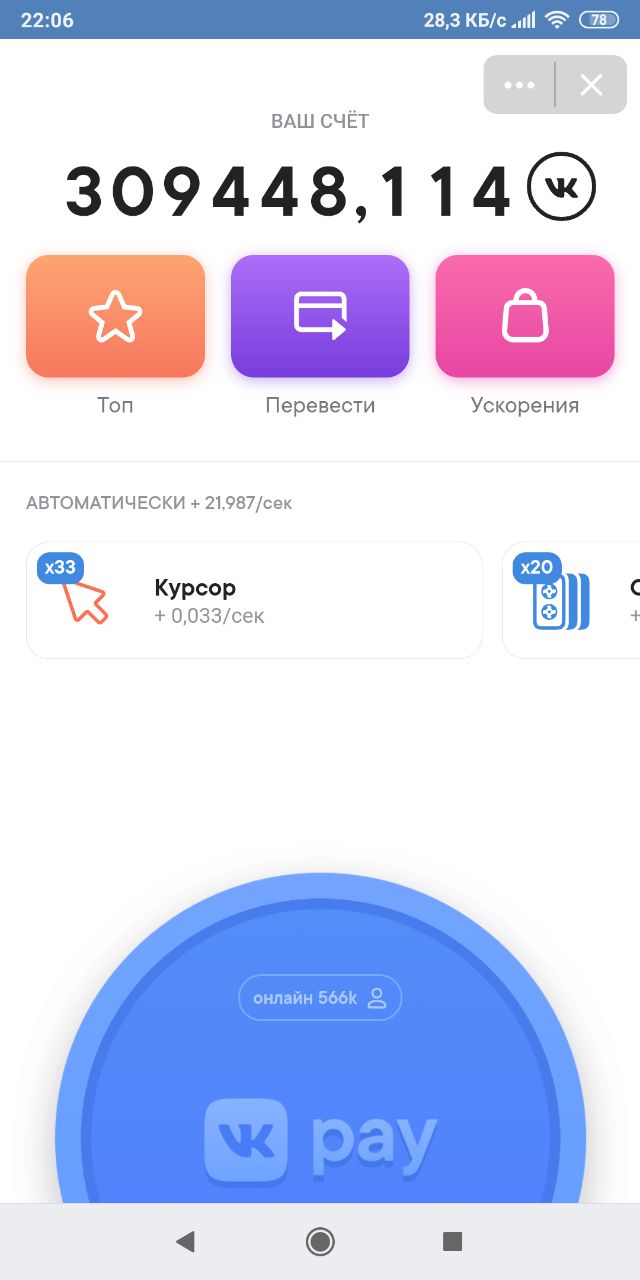This screenshot has width=640, height=1280.
Task: Open the three-dot options menu
Action: click(519, 85)
